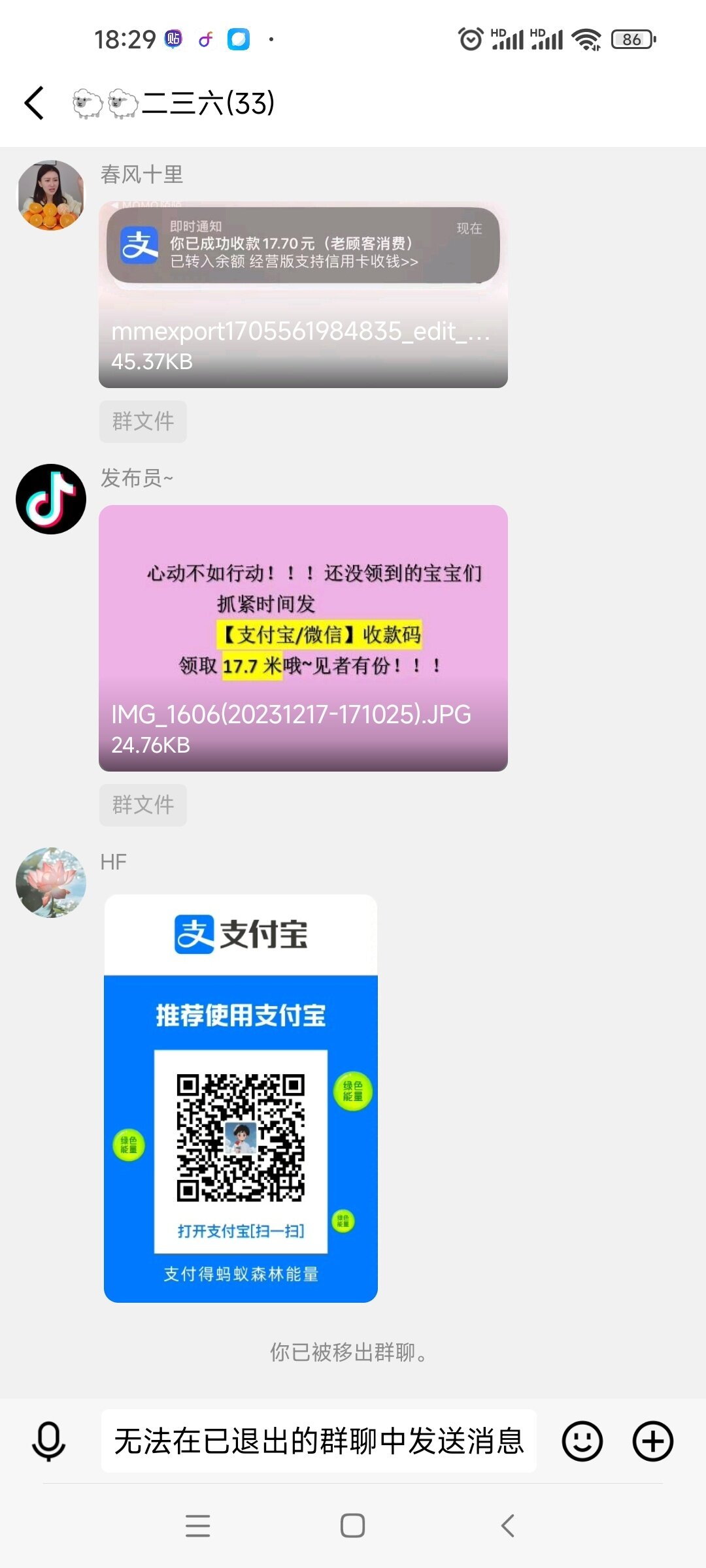Open the IMG_1606 JPG file
706x1568 pixels.
pyautogui.click(x=303, y=638)
